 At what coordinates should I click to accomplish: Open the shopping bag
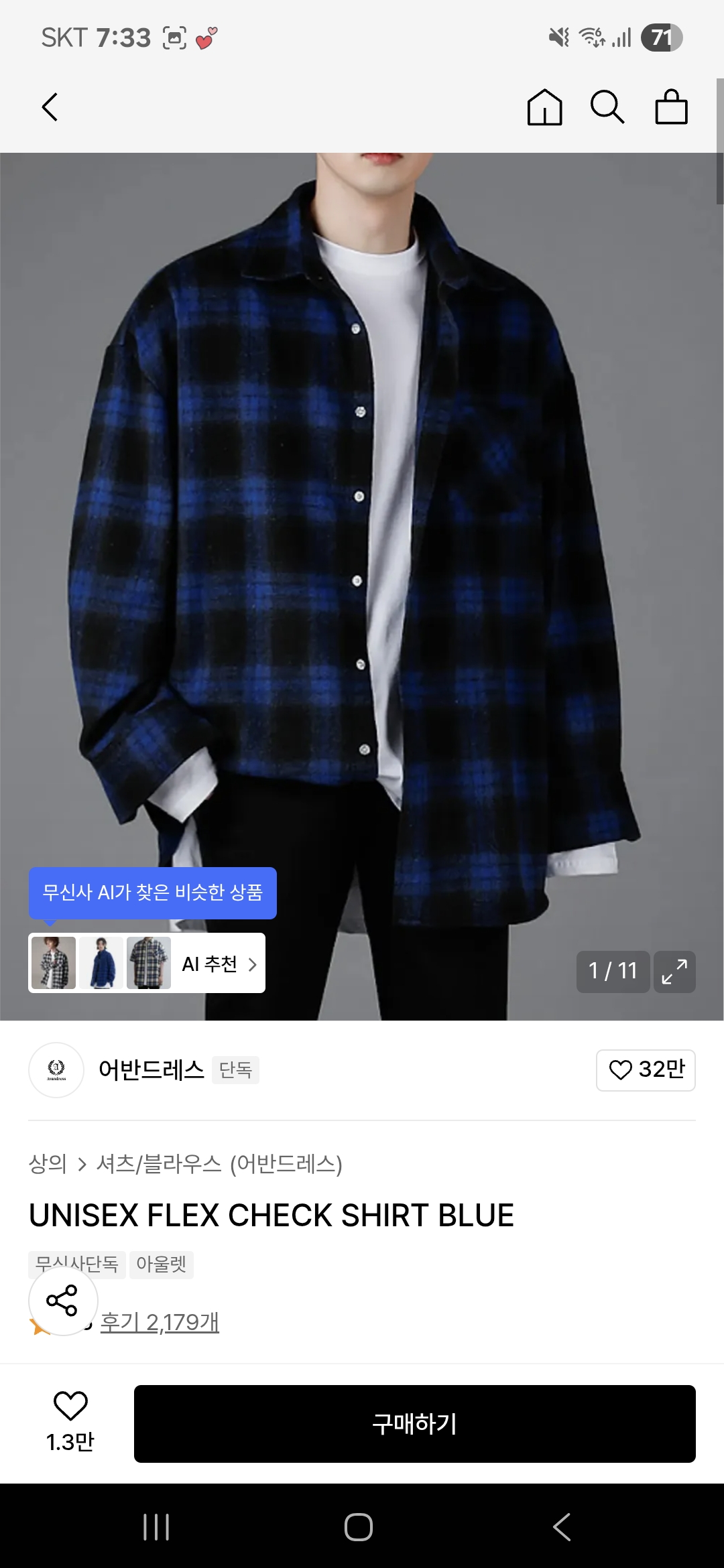[x=671, y=107]
